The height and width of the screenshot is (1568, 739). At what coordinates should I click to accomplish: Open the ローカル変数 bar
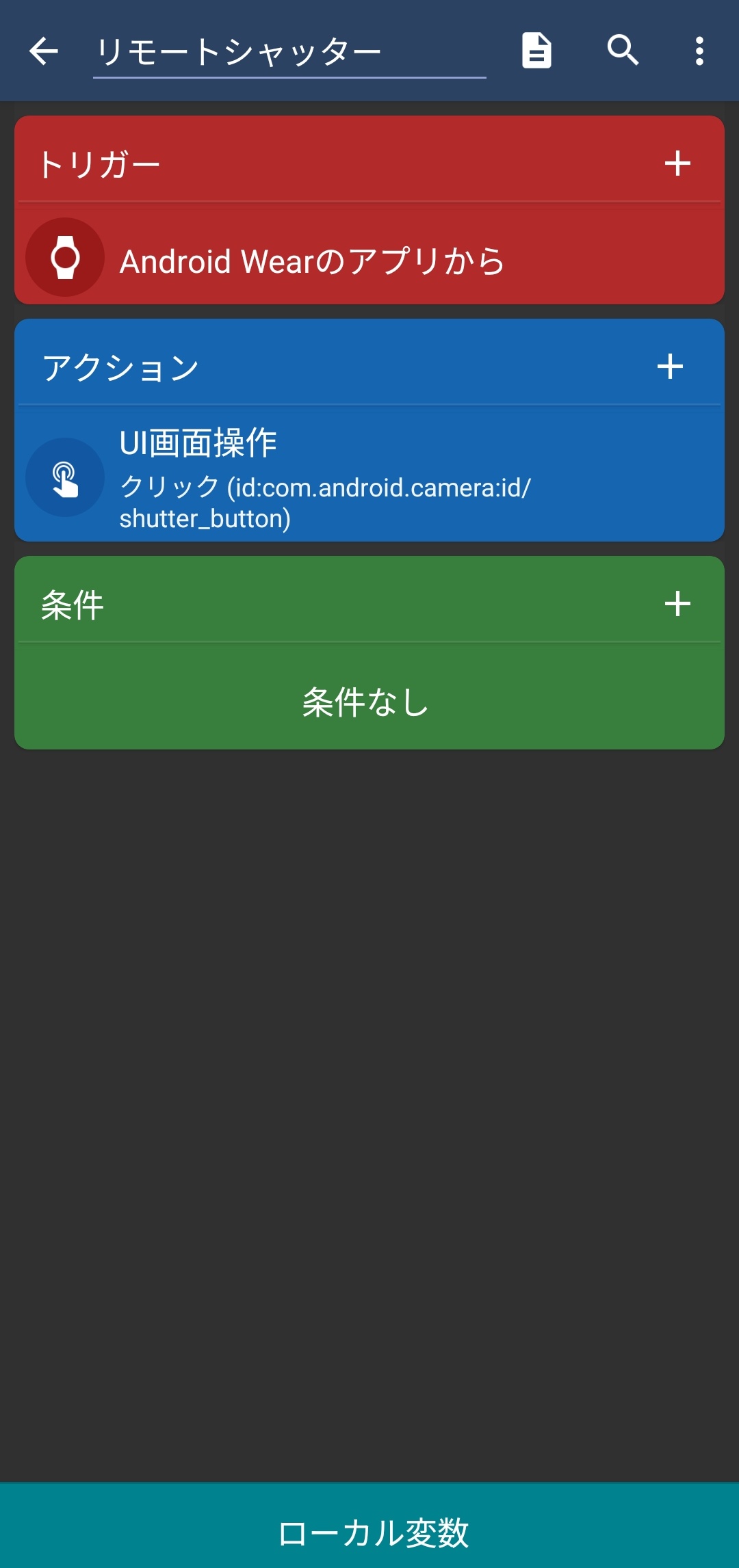pos(369,1531)
